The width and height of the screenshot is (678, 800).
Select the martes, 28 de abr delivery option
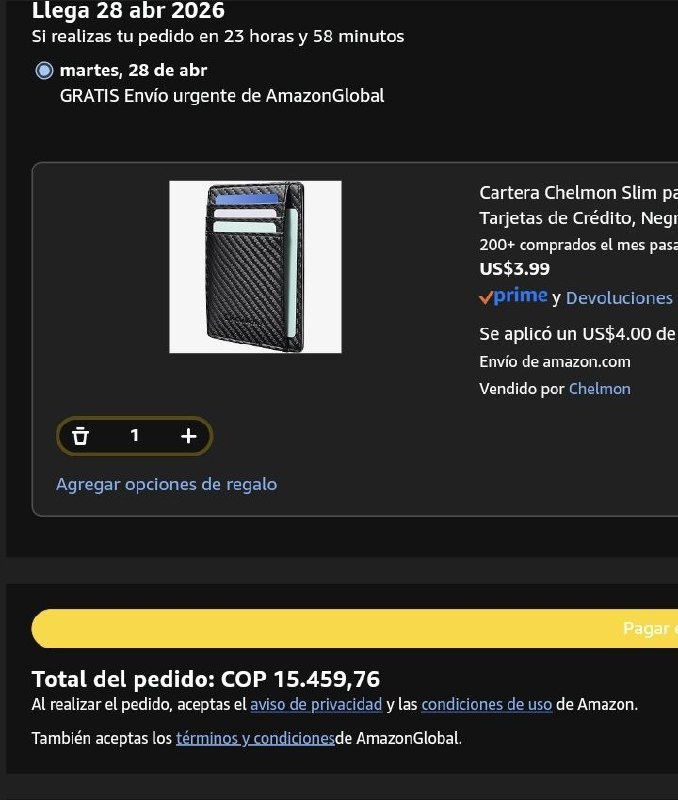click(x=44, y=71)
